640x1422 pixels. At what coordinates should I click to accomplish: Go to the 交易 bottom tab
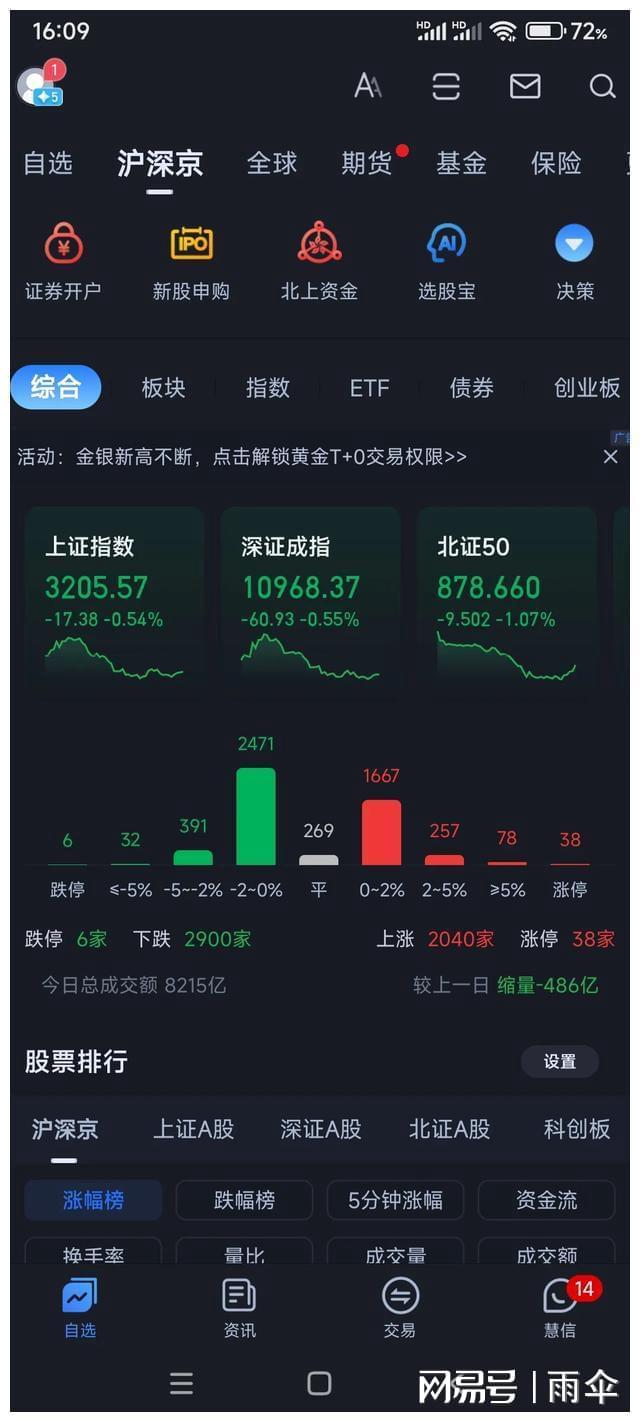399,1308
